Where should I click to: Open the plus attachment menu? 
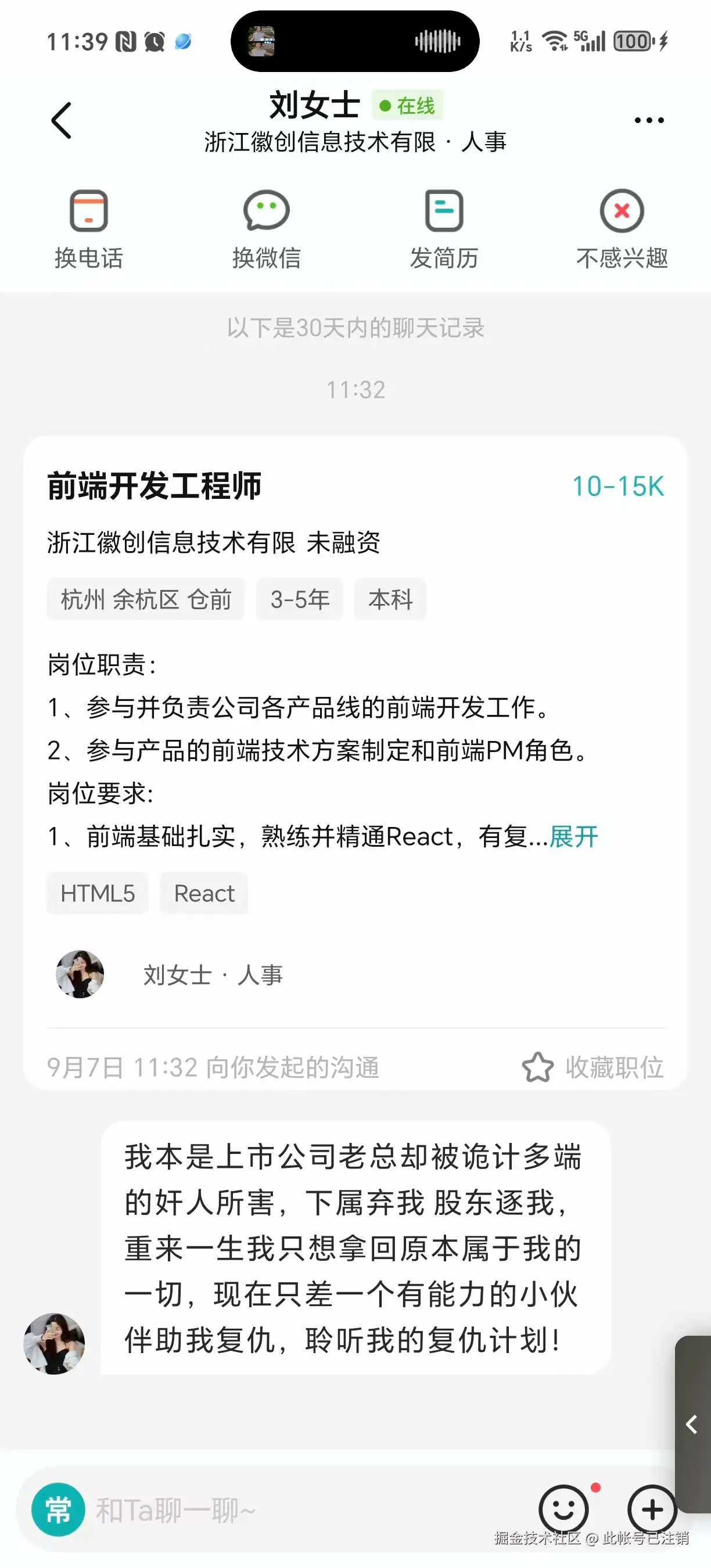click(x=652, y=1509)
